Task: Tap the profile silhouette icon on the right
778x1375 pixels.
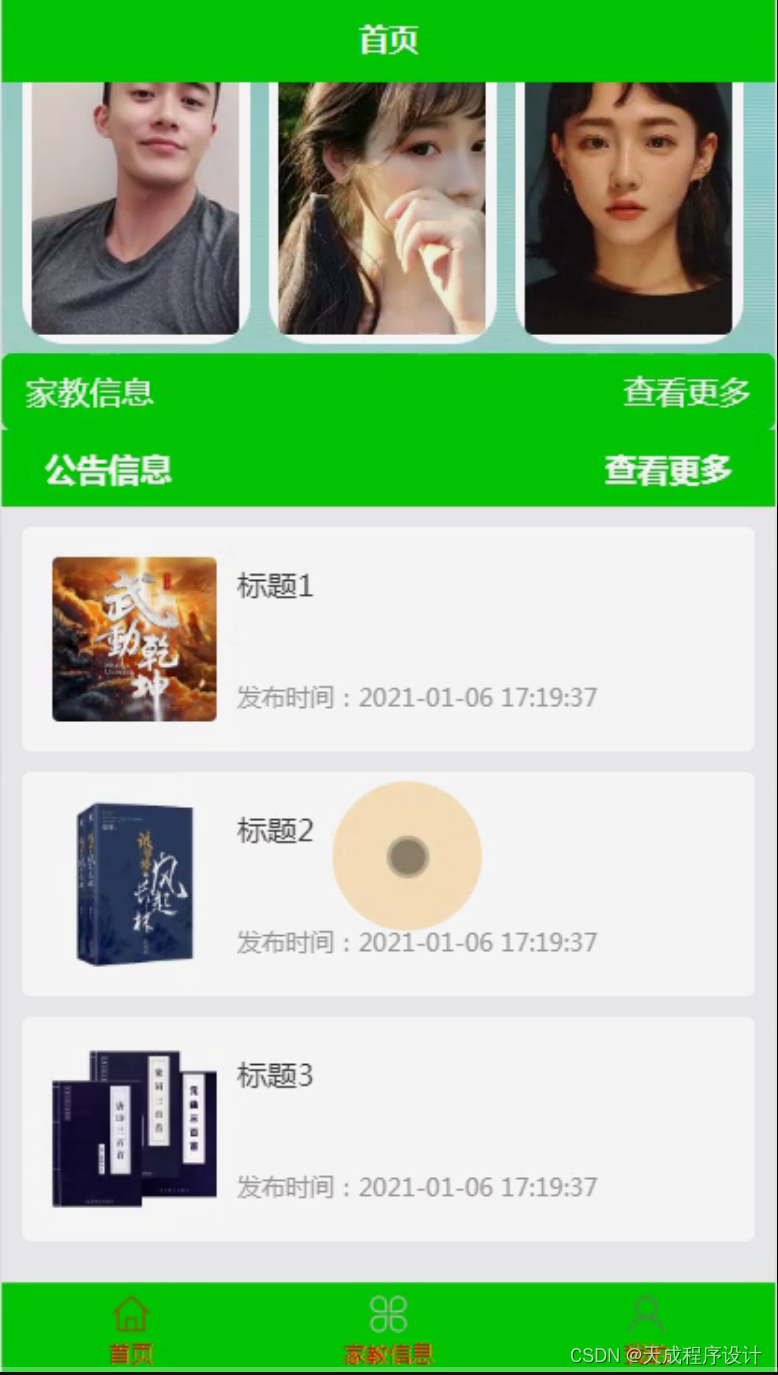Action: click(x=648, y=1310)
